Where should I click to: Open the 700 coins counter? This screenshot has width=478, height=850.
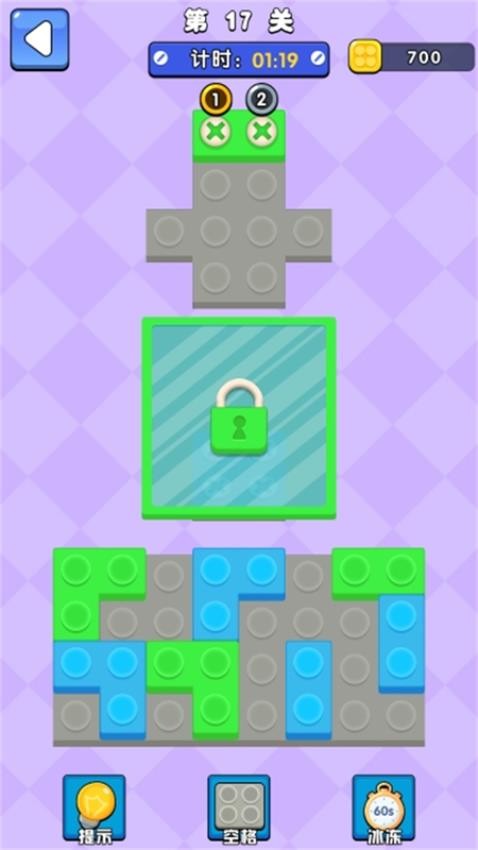click(x=411, y=57)
